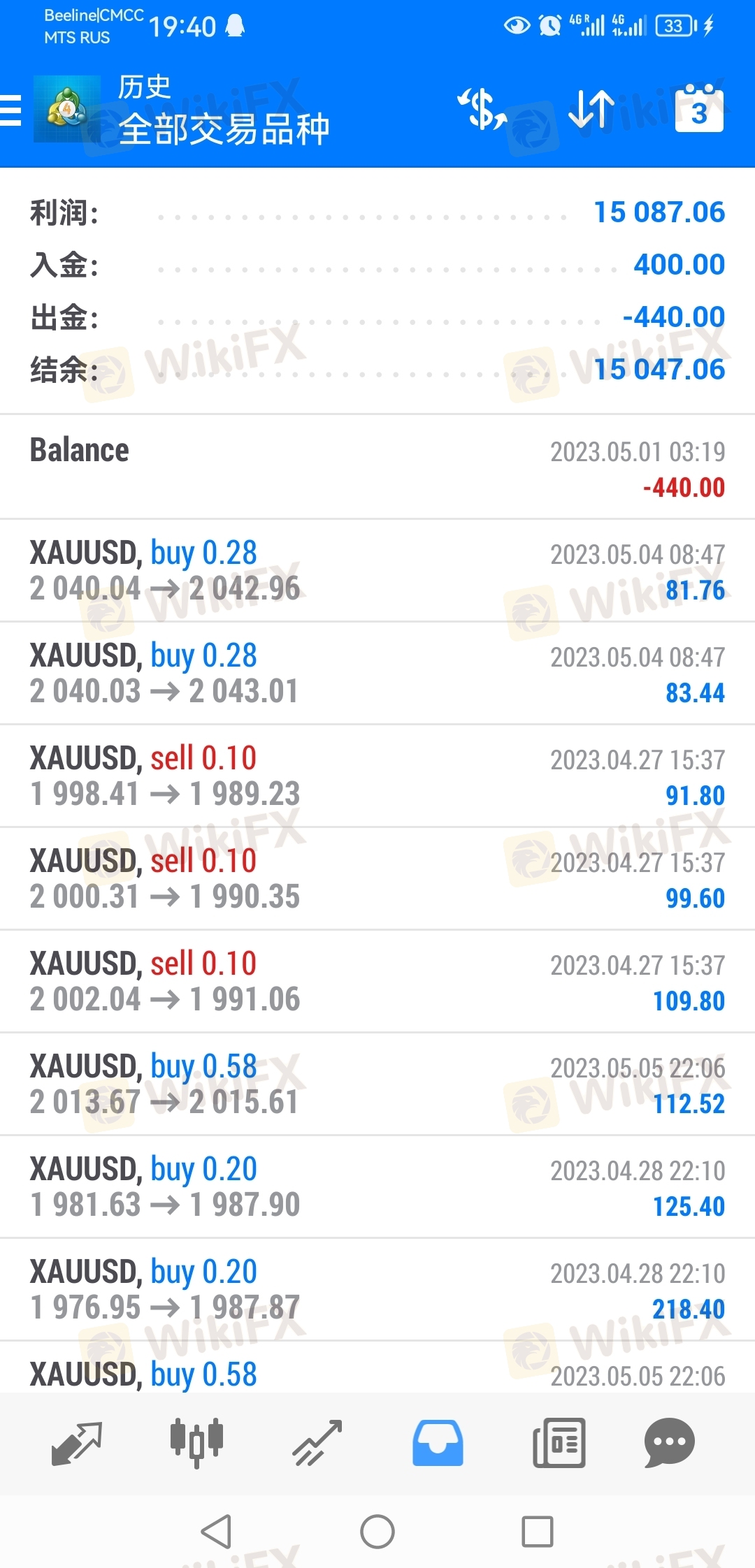The height and width of the screenshot is (1568, 755).
Task: Open the Balance -440.00 entry
Action: pos(377,467)
